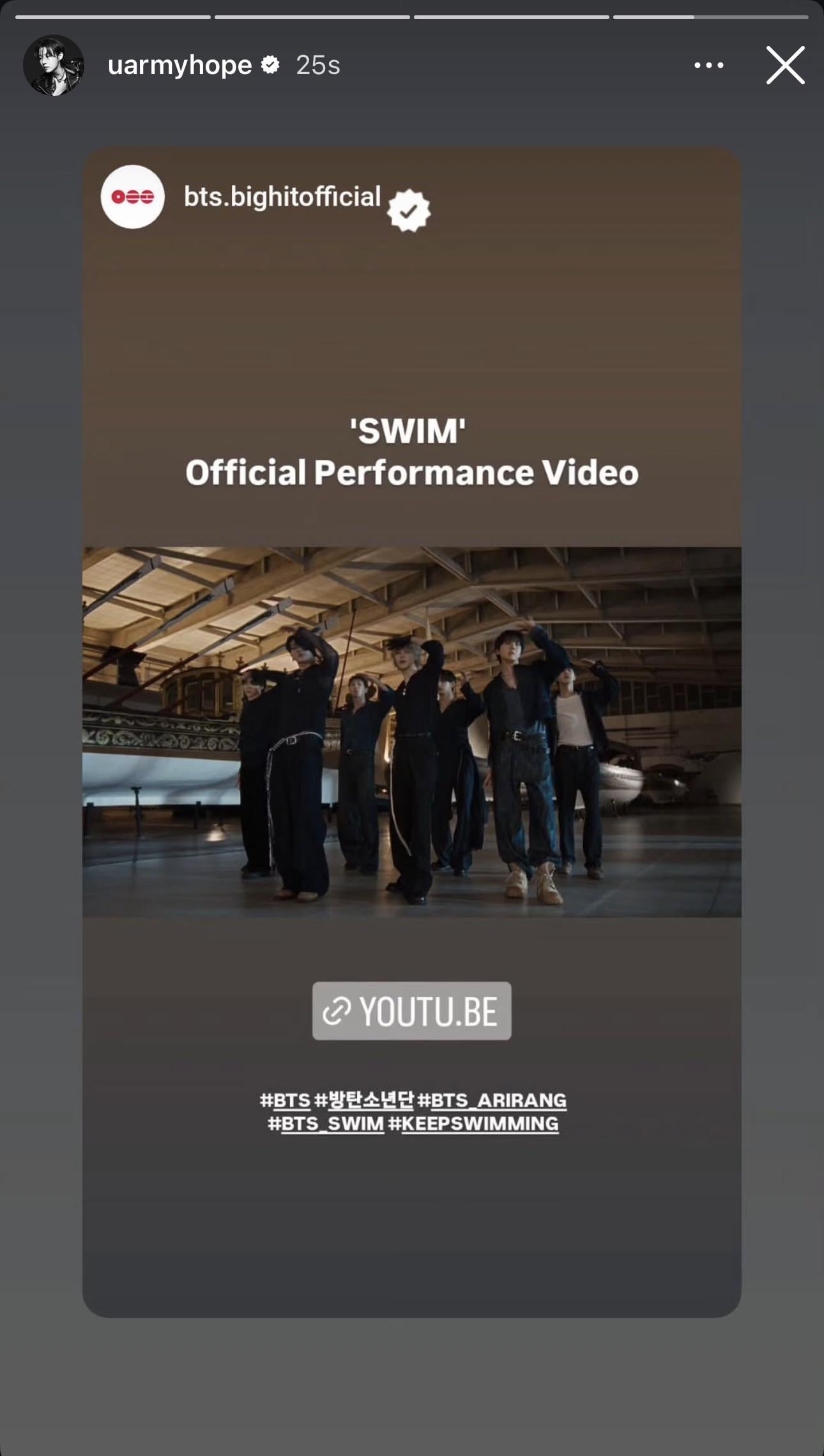The image size is (824, 1456).
Task: Visit the bts.bighitofficial reshared account
Action: [x=282, y=197]
